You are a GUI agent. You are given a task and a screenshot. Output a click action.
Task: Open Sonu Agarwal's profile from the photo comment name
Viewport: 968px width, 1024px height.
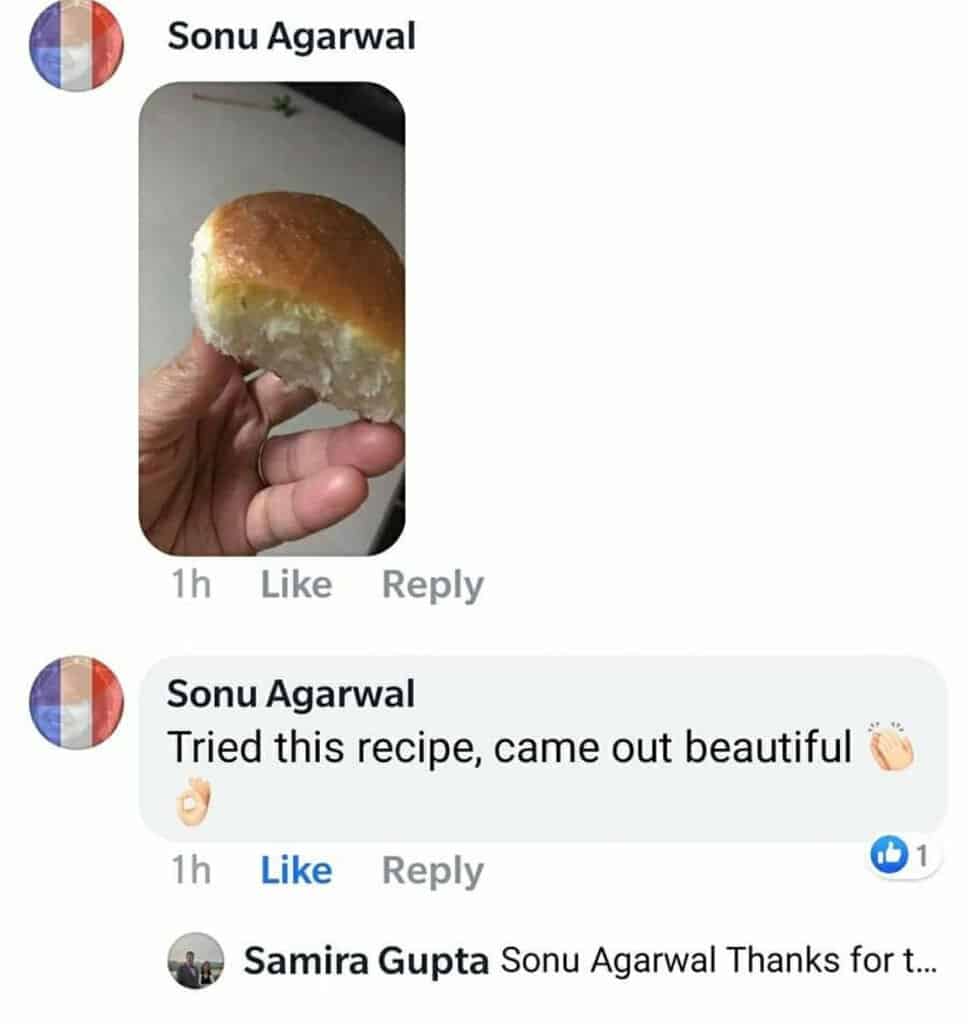(291, 37)
